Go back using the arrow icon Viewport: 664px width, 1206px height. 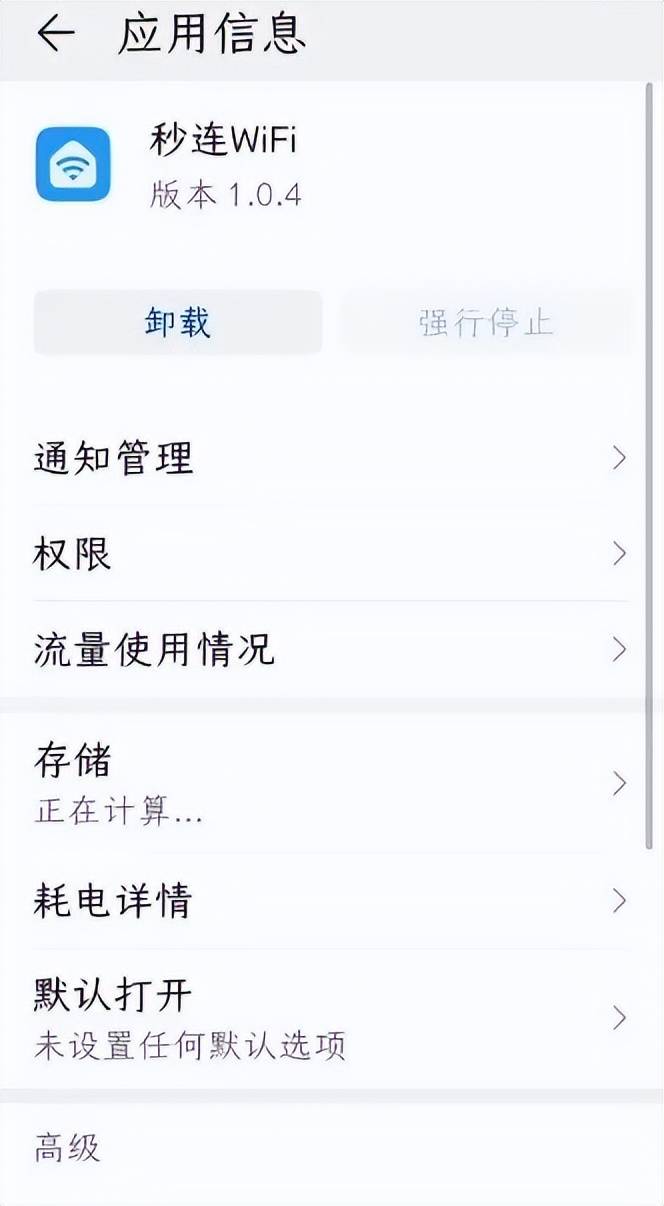coord(56,35)
